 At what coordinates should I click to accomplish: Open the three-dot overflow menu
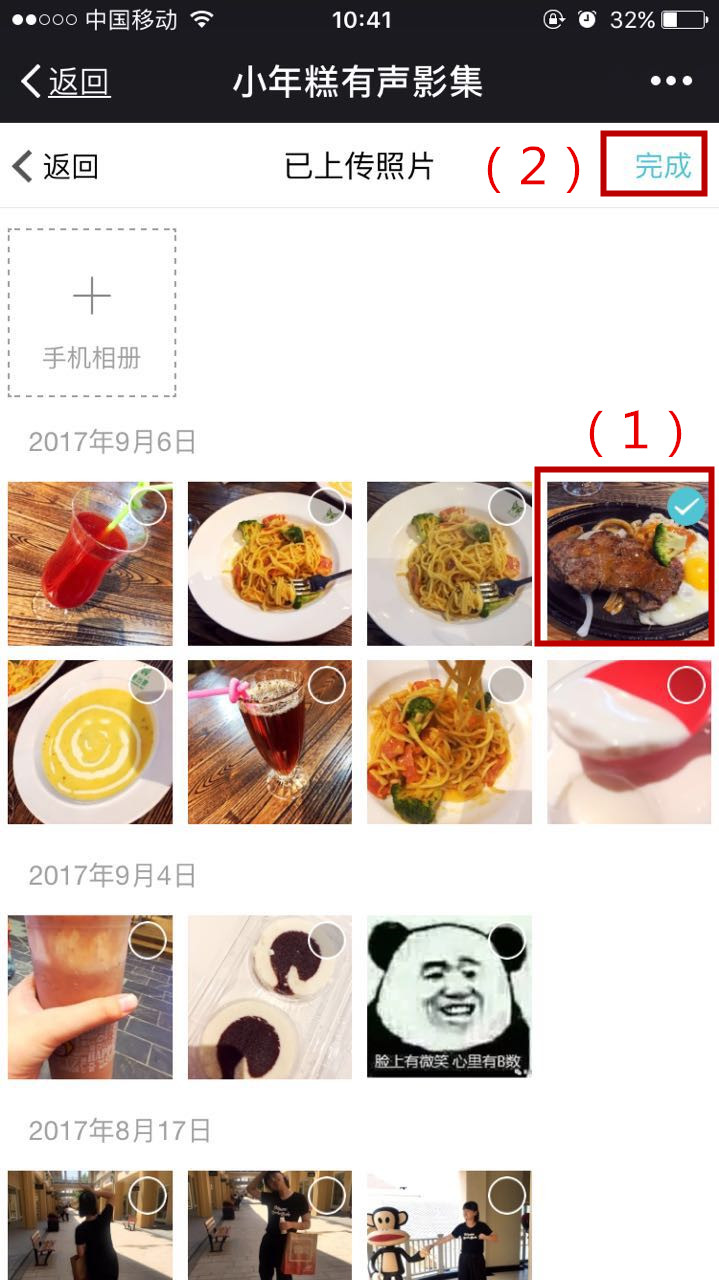coord(671,82)
